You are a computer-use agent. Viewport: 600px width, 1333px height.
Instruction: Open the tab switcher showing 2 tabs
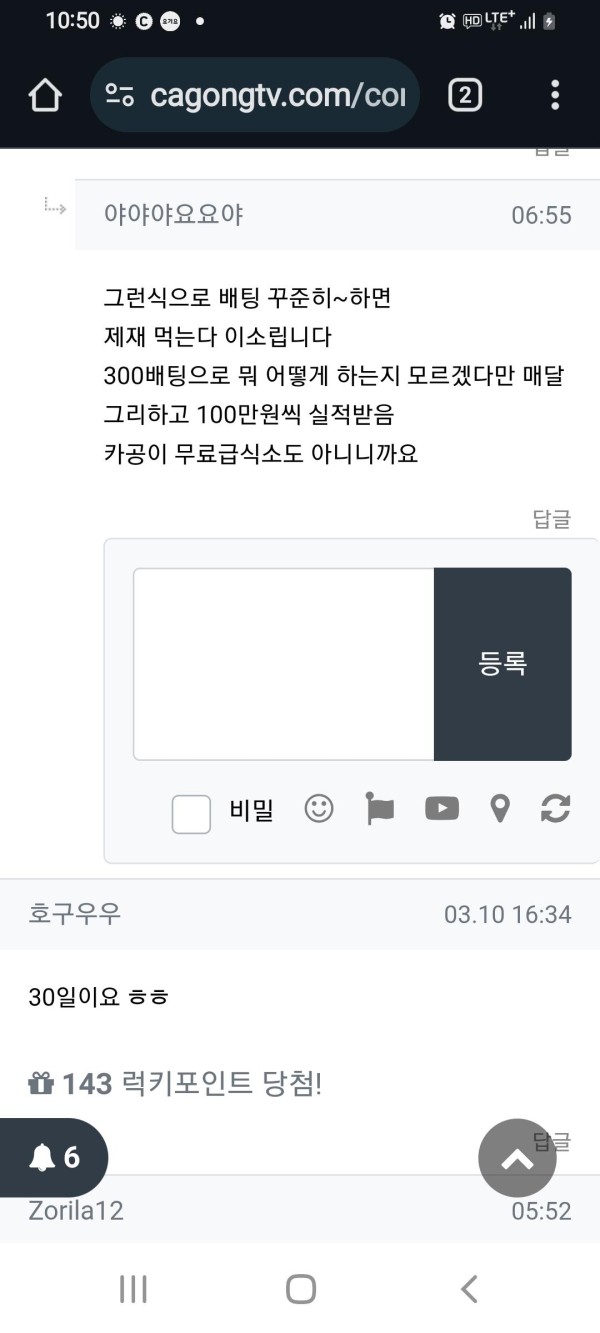(465, 96)
